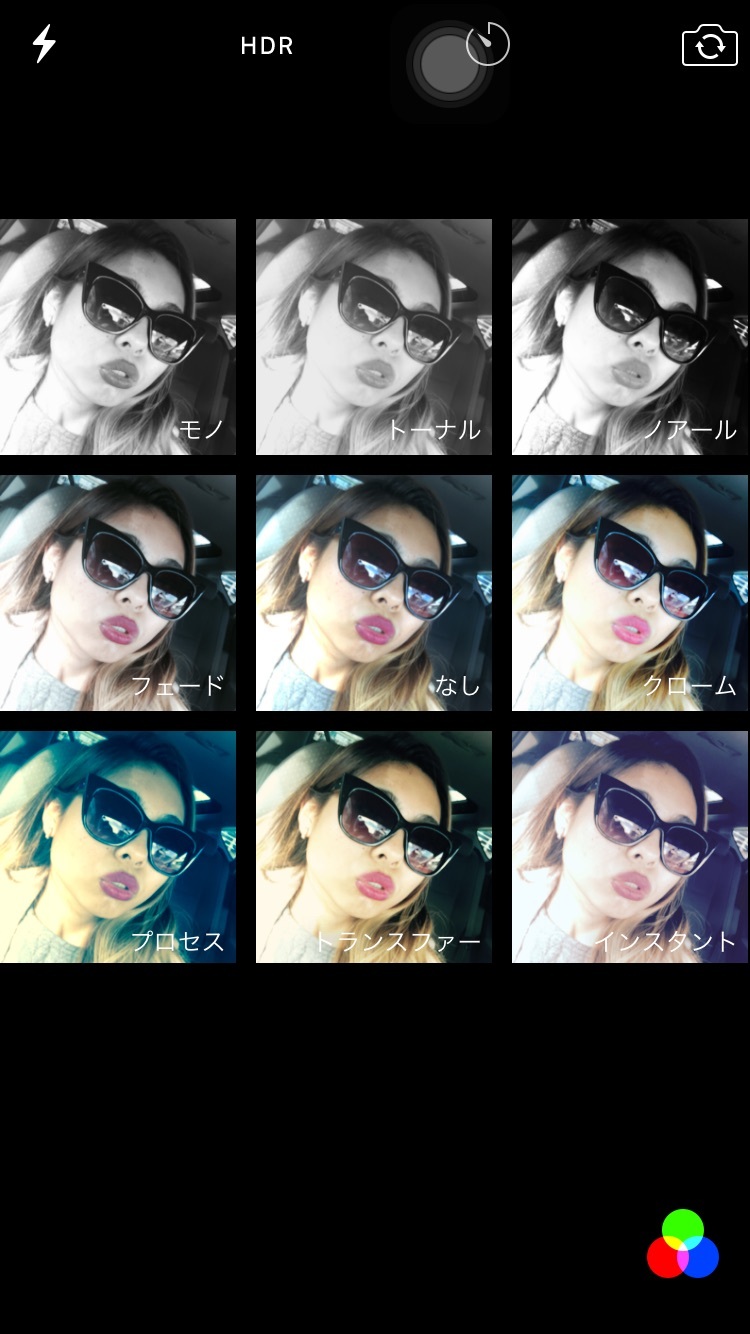Screen dimensions: 750x1334
Task: Close filters via the color circles icon
Action: pyautogui.click(x=683, y=1245)
